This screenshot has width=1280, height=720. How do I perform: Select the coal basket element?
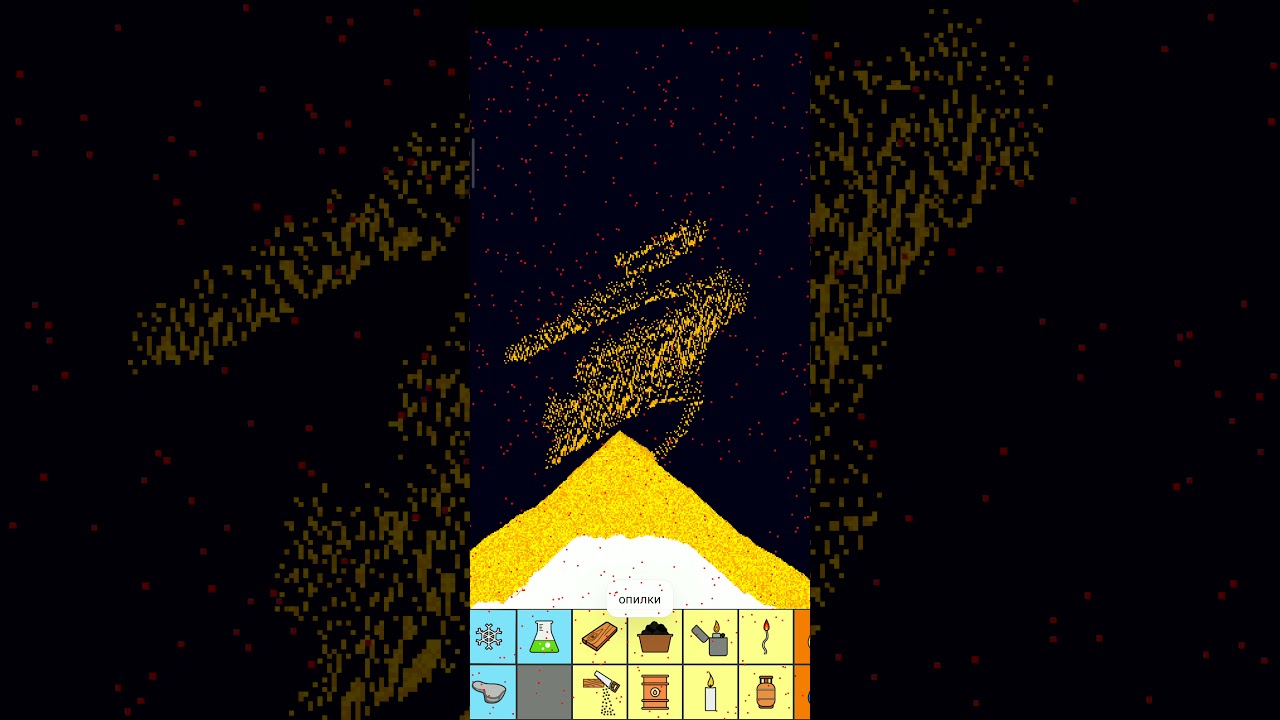click(x=655, y=637)
